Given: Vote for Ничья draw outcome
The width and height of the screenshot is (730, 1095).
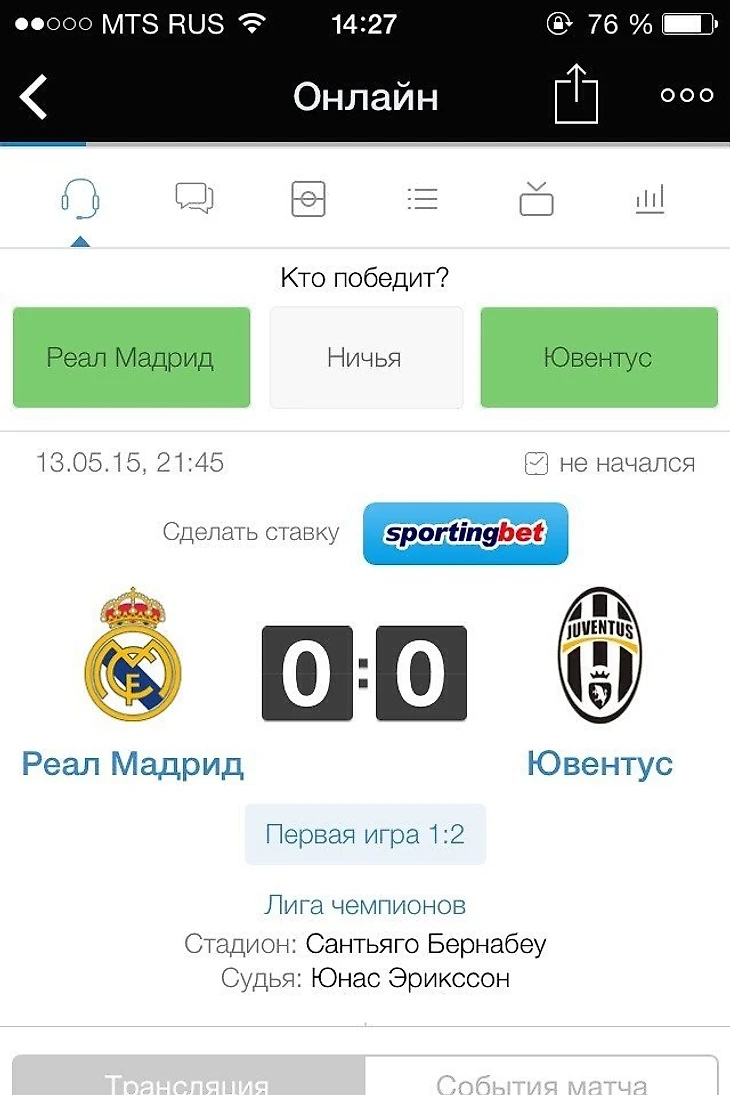Looking at the screenshot, I should coord(366,357).
